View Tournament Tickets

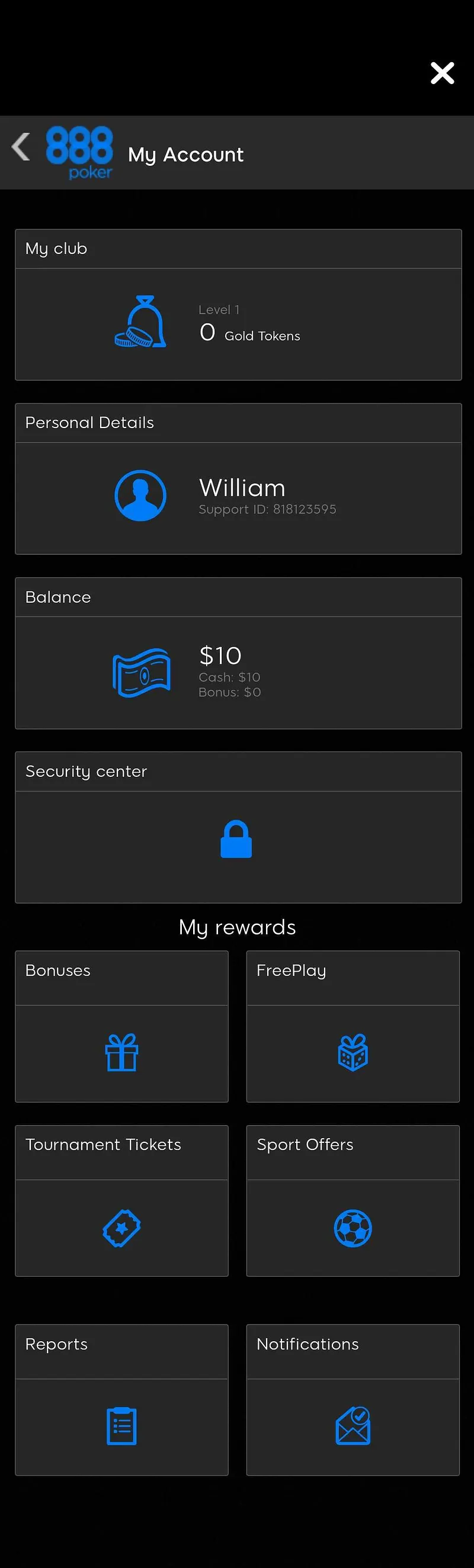pos(121,1200)
